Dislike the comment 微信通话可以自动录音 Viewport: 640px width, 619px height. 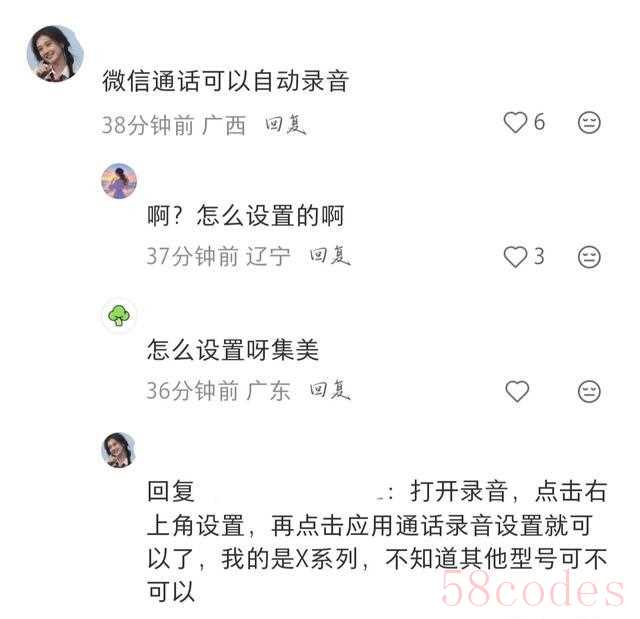589,123
